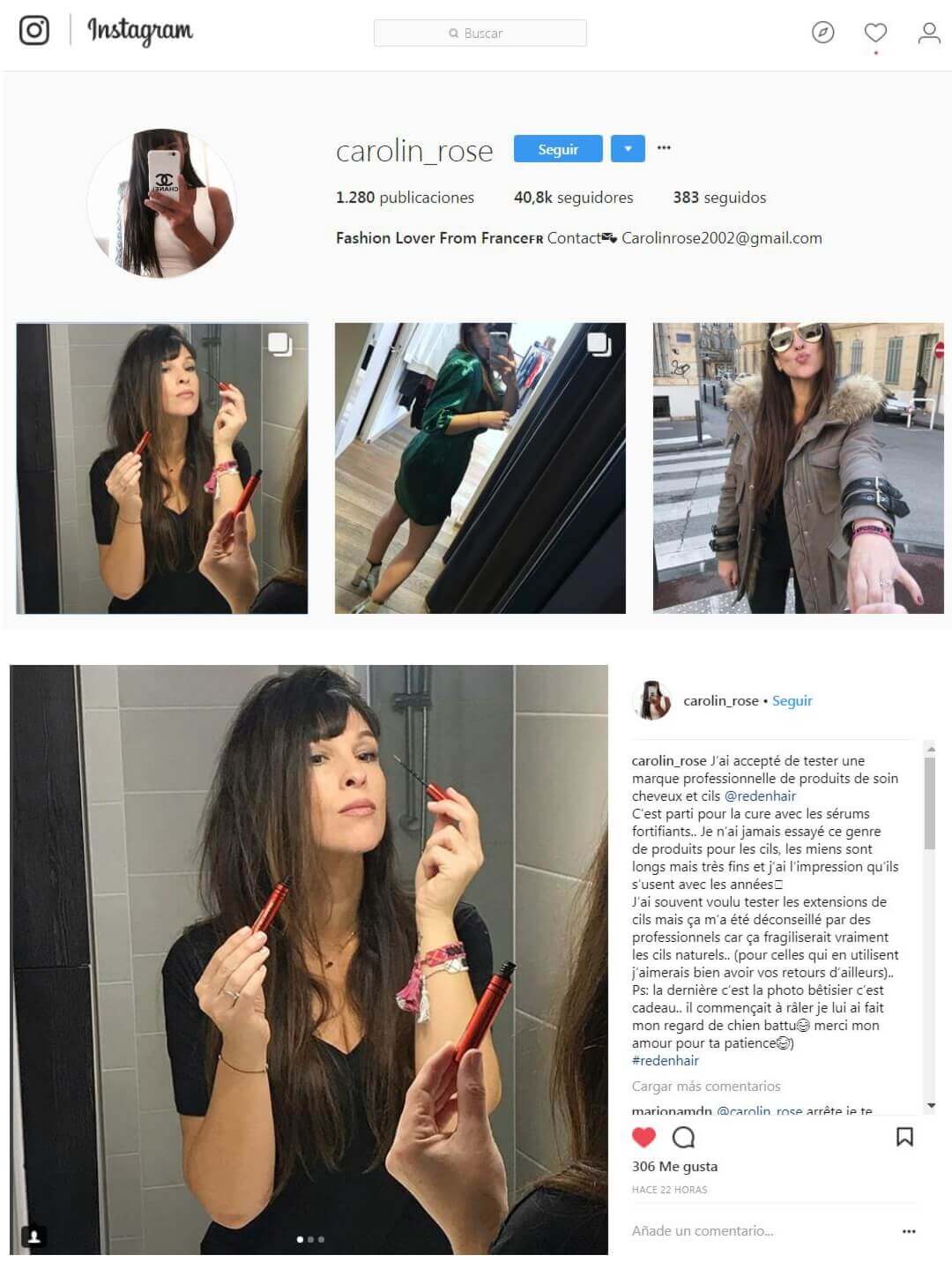This screenshot has height=1270, width=952.
Task: Open the @redenhair mention link
Action: [760, 796]
